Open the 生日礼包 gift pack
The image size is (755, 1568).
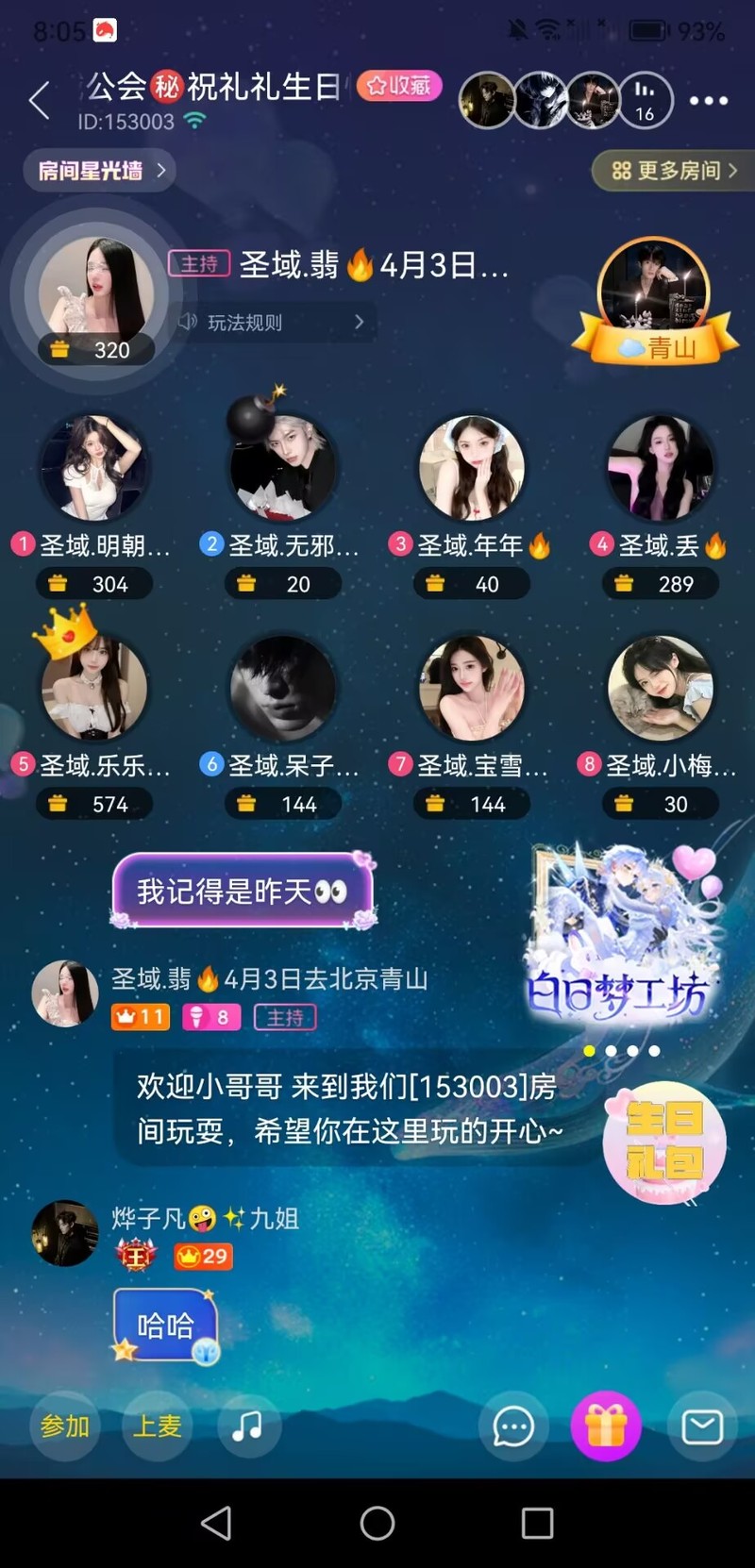664,1143
